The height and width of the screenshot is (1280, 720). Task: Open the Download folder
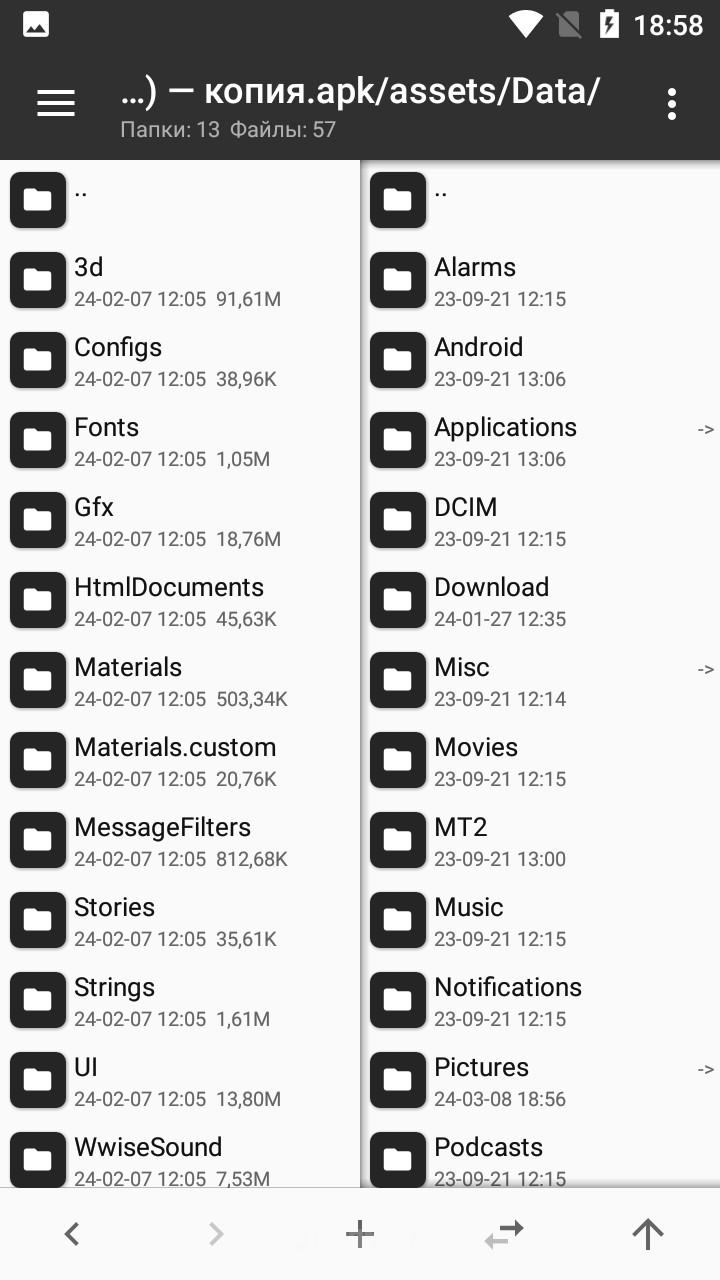(541, 600)
